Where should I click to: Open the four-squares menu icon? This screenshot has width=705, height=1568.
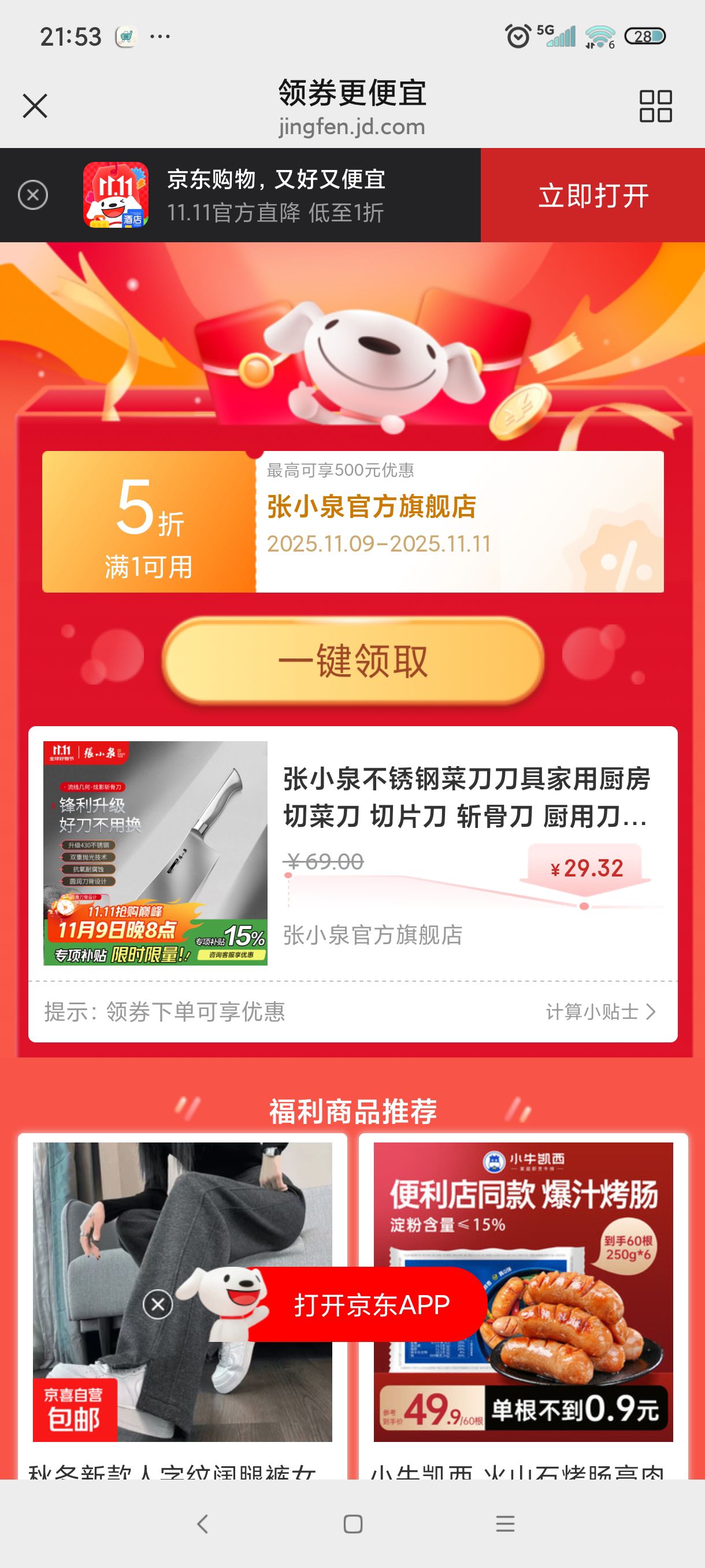(x=655, y=106)
